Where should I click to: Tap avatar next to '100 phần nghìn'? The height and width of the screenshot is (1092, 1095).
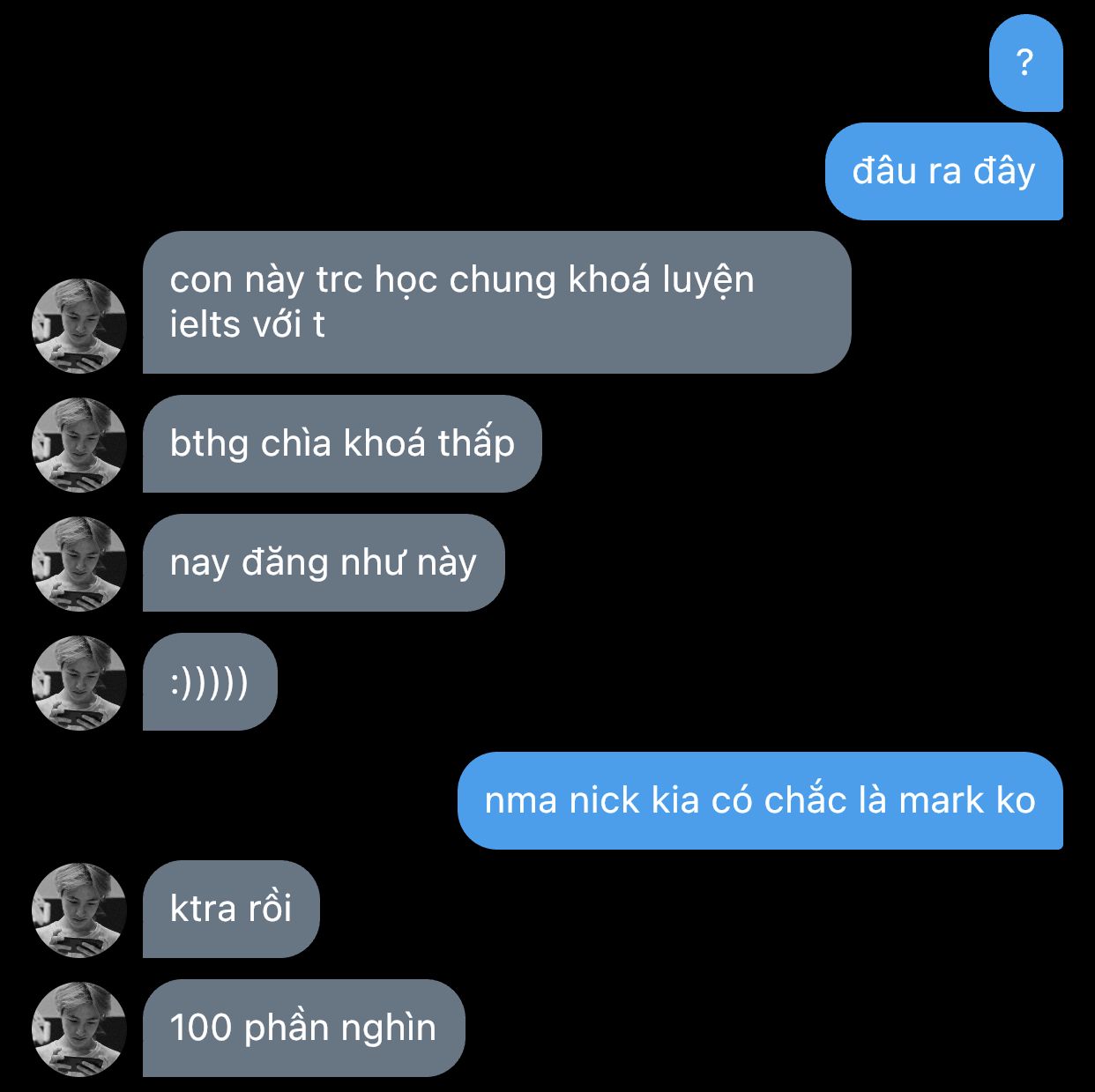point(79,1029)
